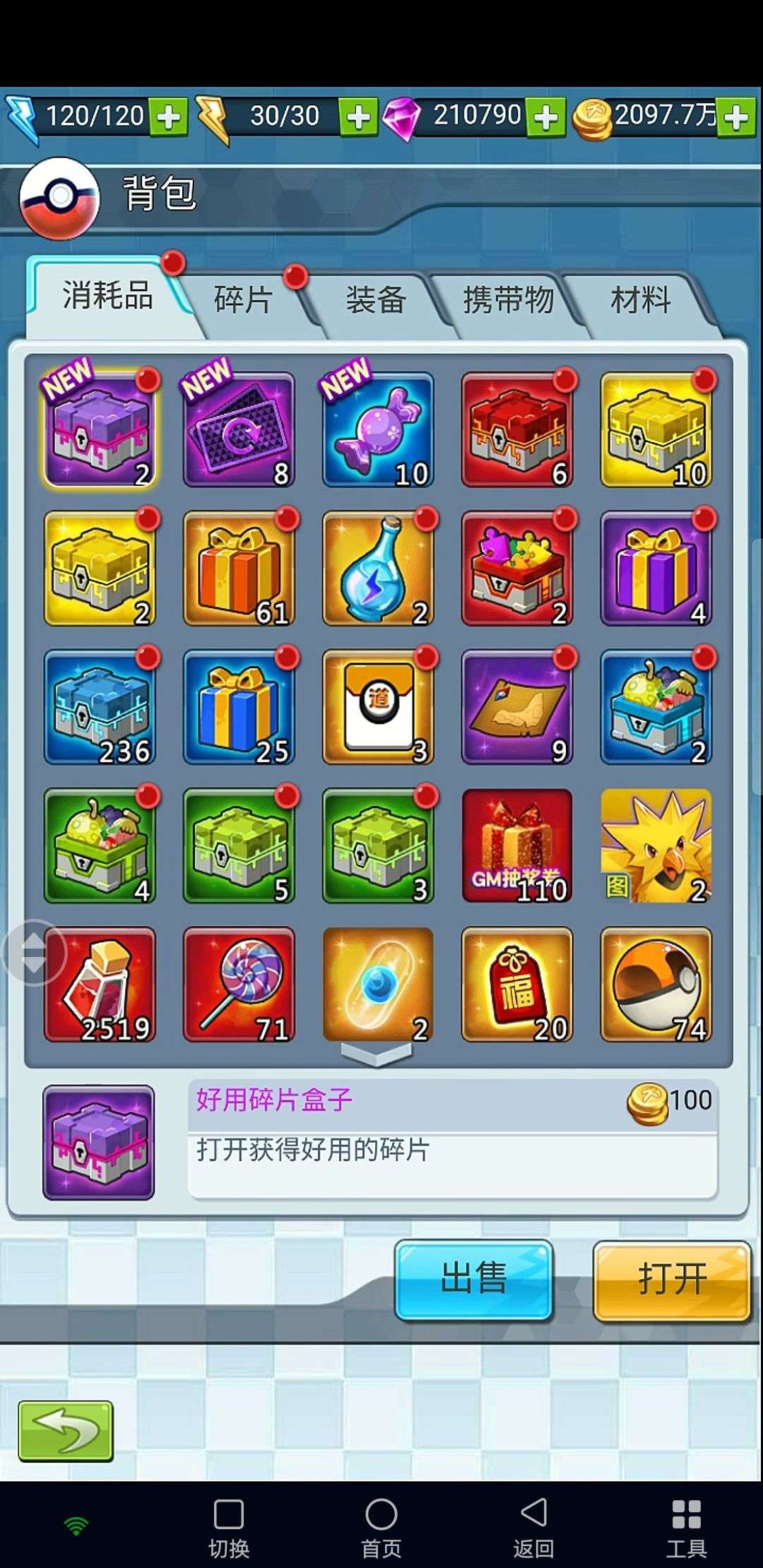Tap the 打开 open button
This screenshot has height=1568, width=763.
pyautogui.click(x=672, y=1279)
